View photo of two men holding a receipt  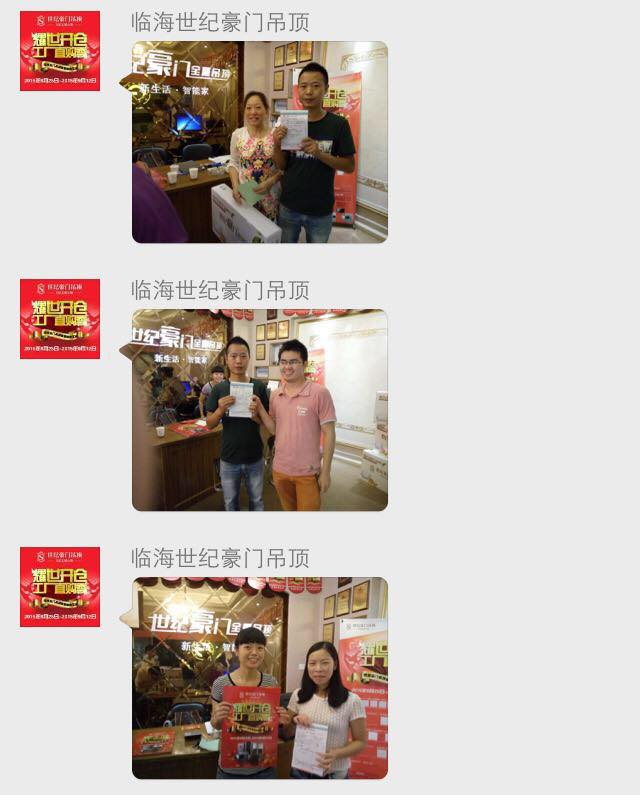tap(259, 410)
